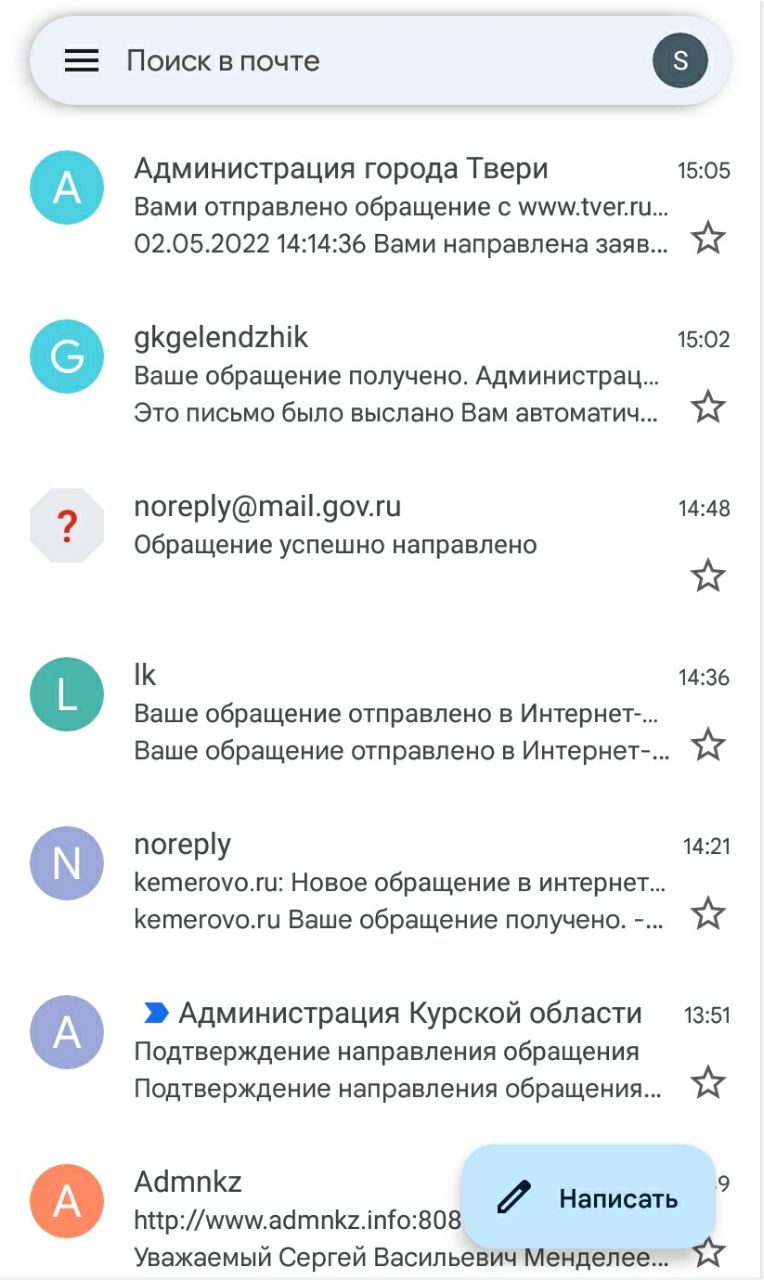Open email from Администрация Курской области
764x1280 pixels.
pyautogui.click(x=380, y=1050)
